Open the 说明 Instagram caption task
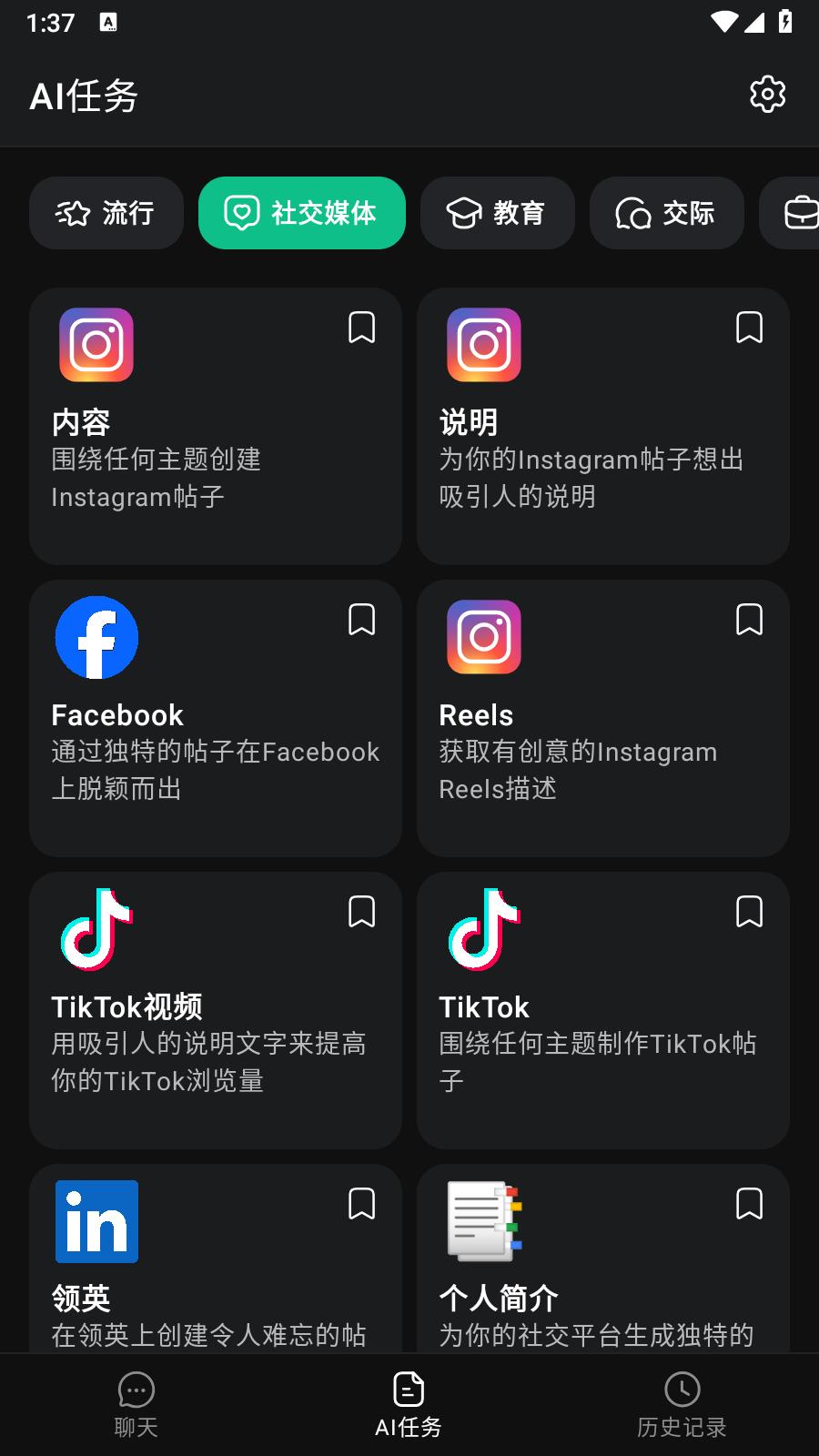The height and width of the screenshot is (1456, 819). [x=603, y=426]
